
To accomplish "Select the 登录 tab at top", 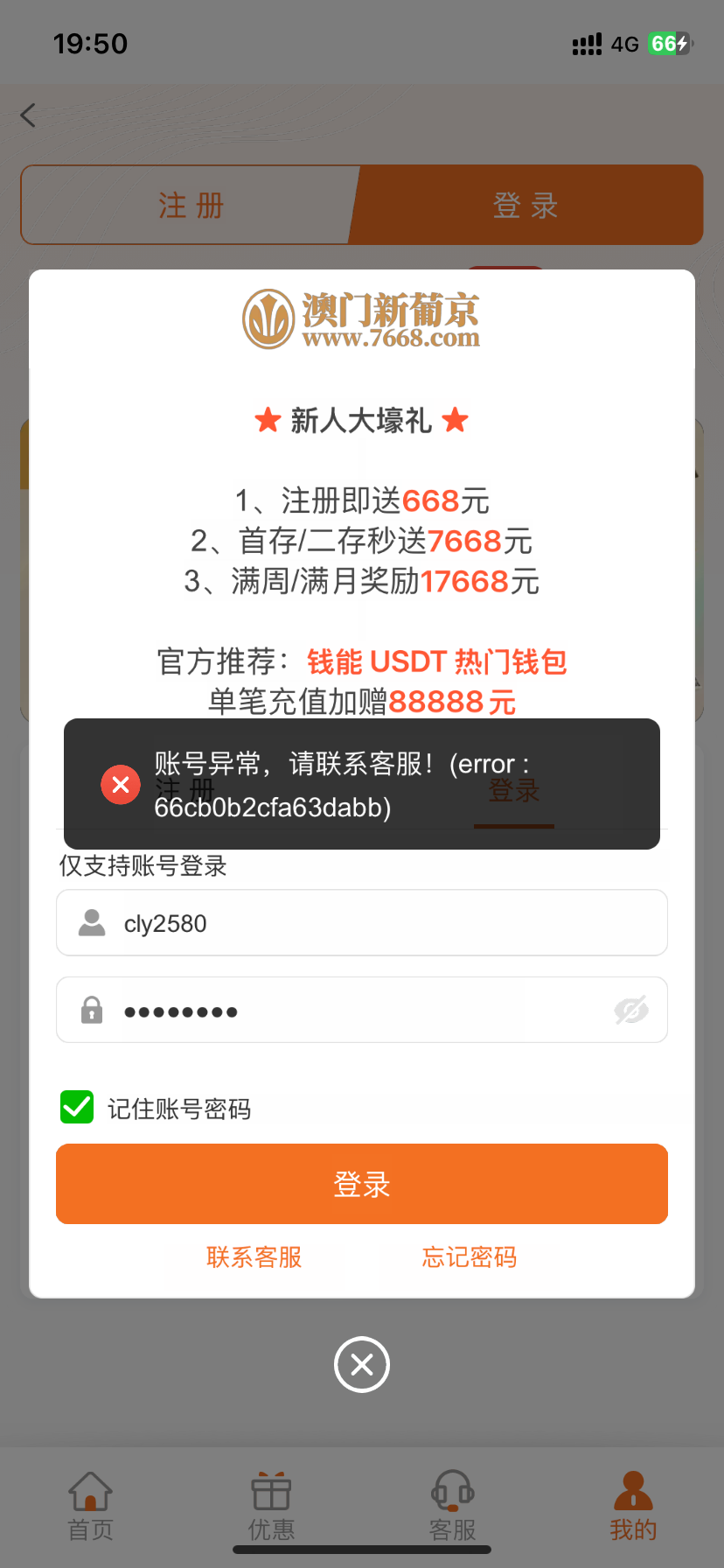I will click(526, 205).
